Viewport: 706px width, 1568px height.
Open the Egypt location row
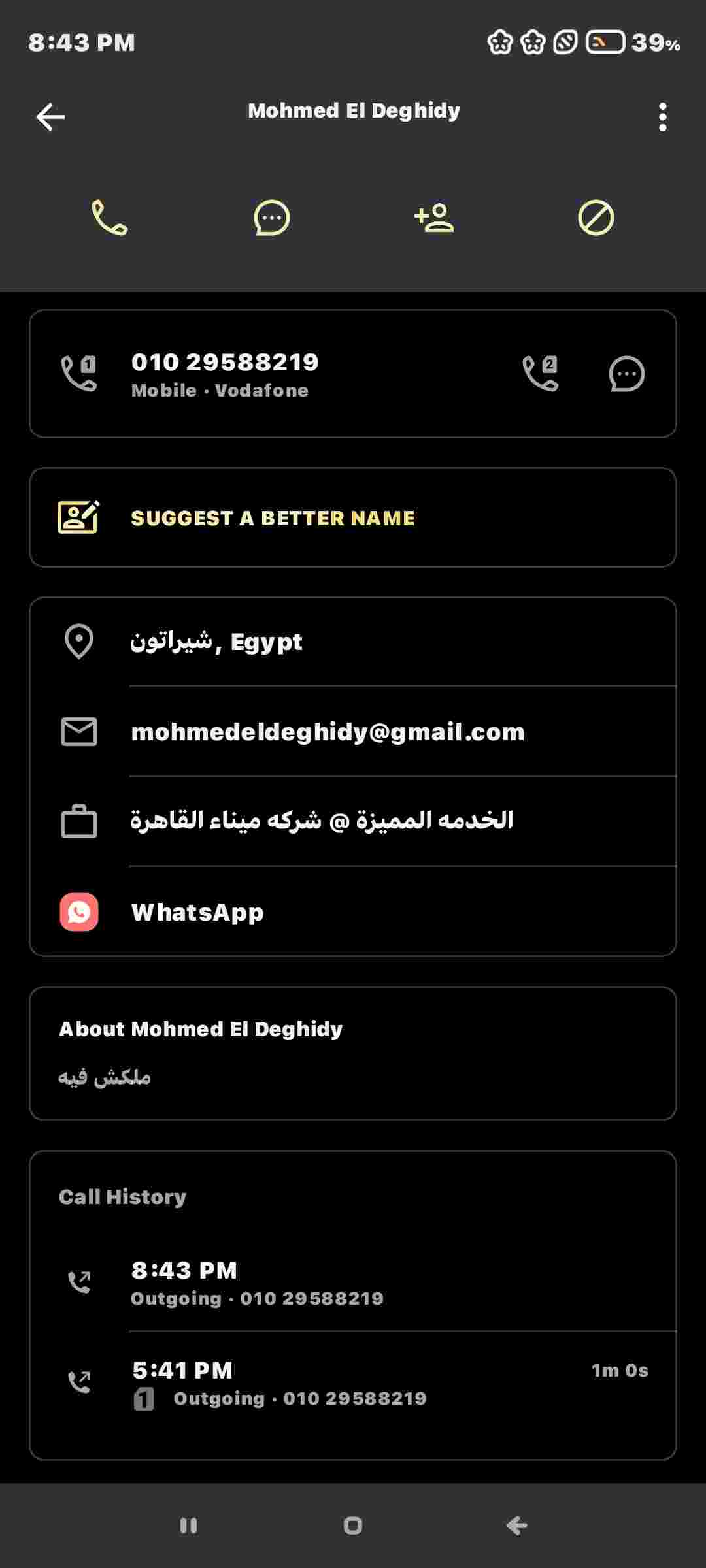(x=353, y=642)
